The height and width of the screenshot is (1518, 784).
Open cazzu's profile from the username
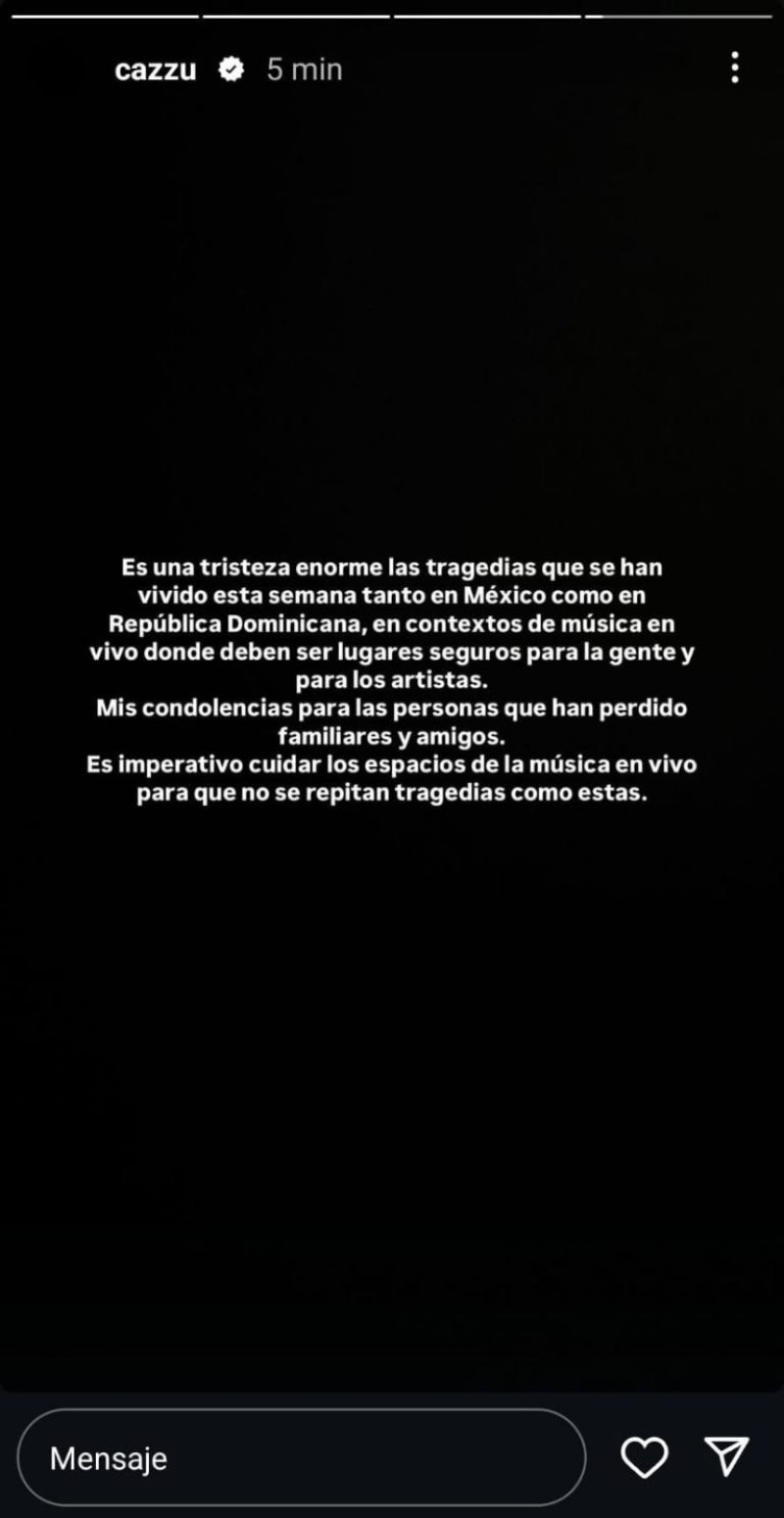[x=155, y=71]
